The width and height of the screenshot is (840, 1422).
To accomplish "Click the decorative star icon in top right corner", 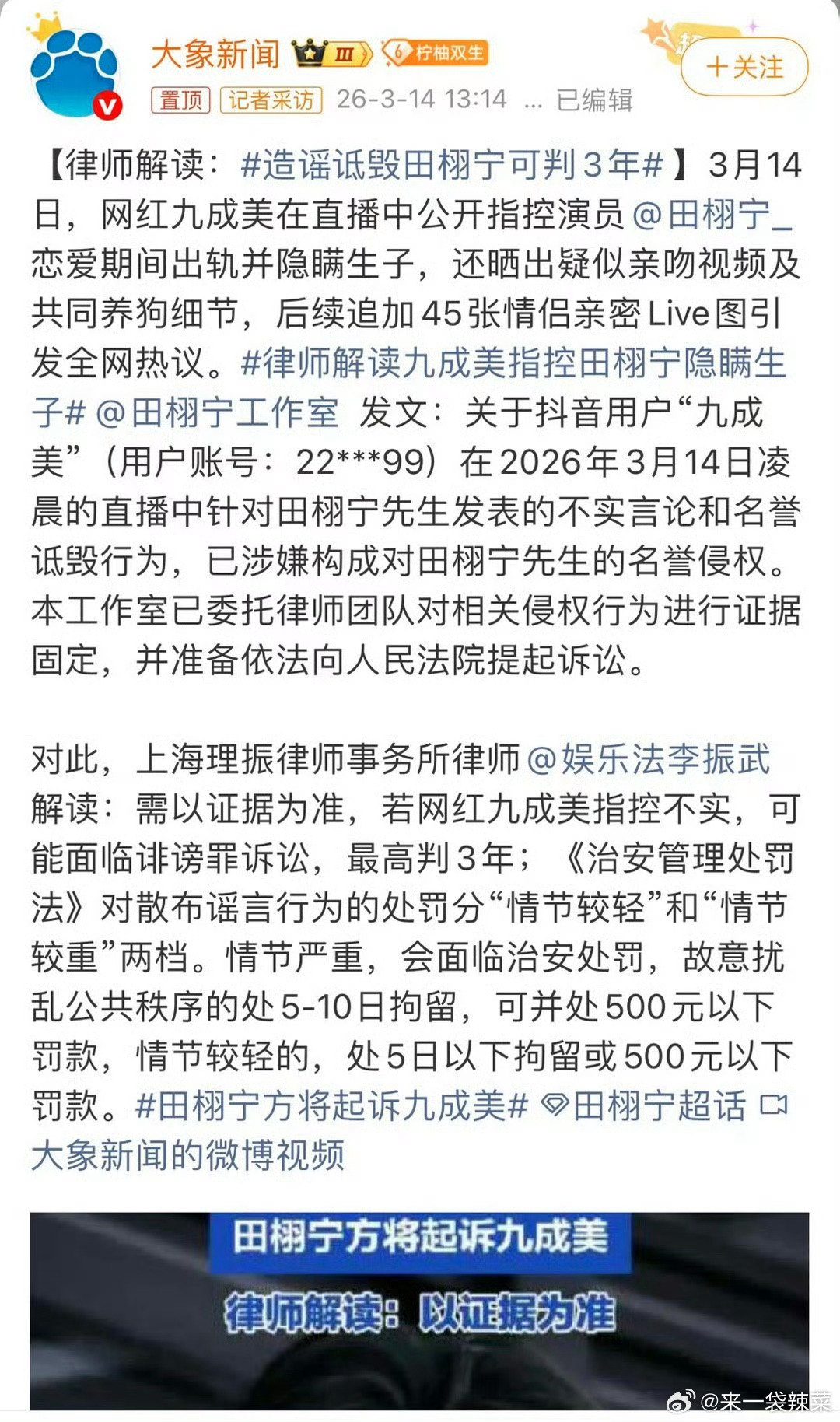I will click(657, 31).
